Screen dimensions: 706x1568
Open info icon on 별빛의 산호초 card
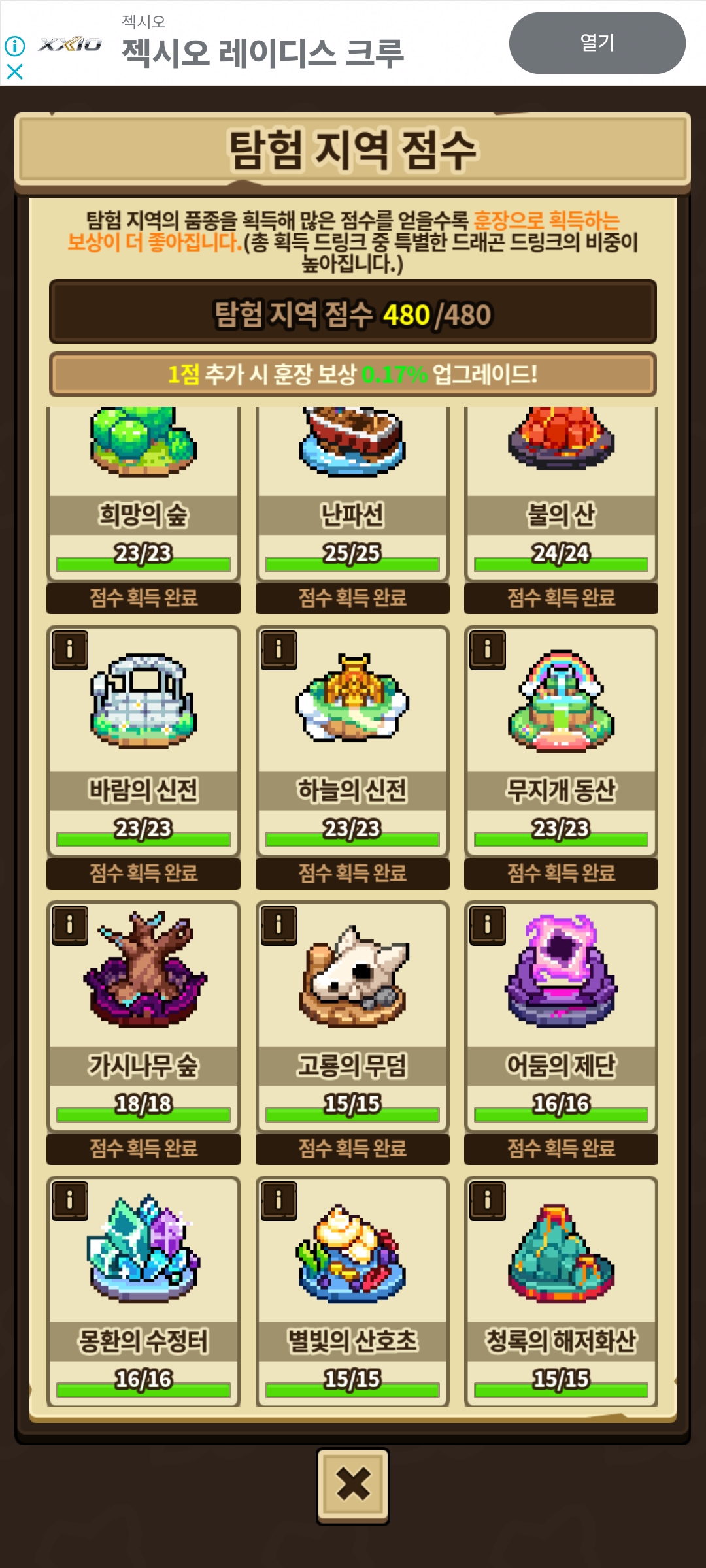(279, 1200)
